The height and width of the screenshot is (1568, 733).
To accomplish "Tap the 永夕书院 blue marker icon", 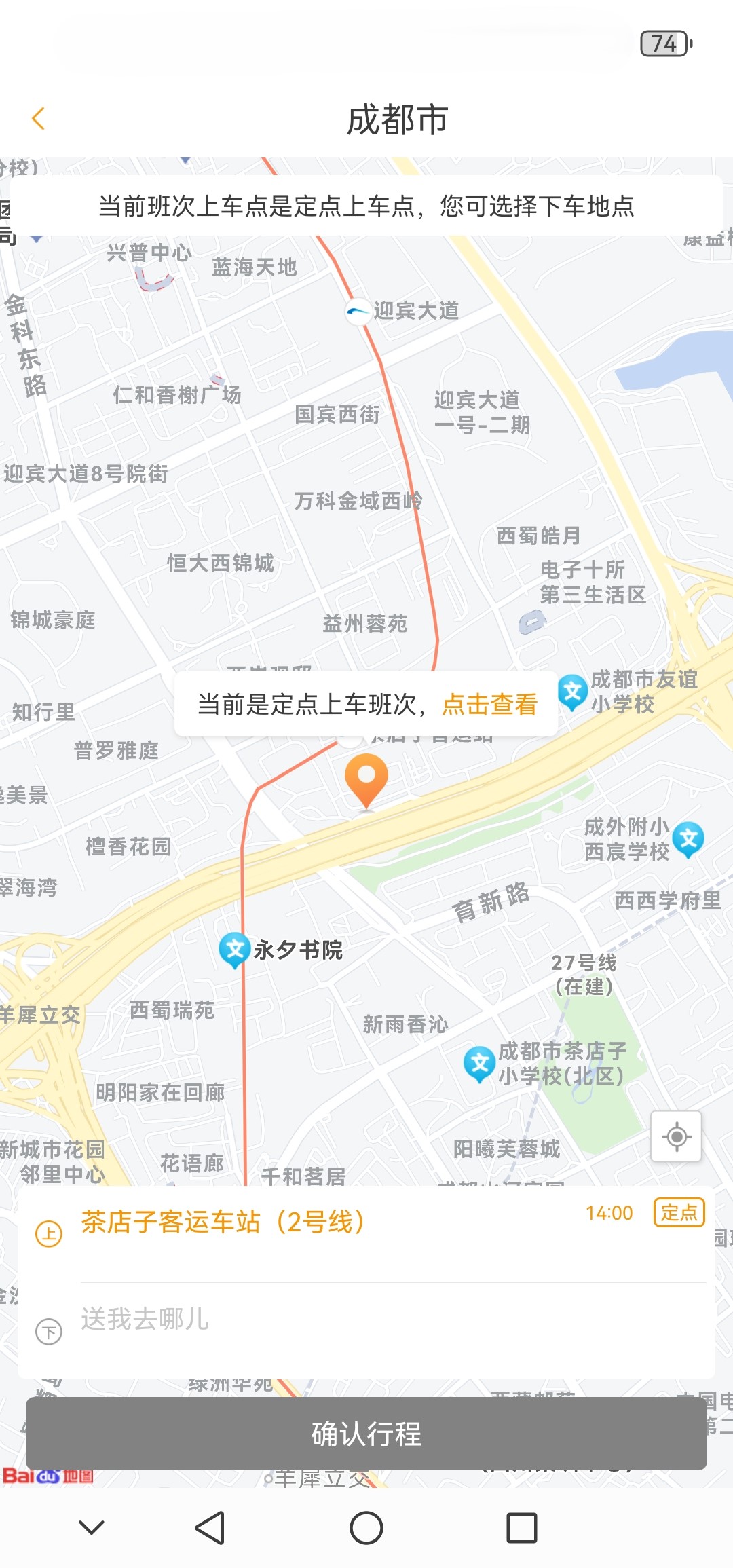I will point(234,950).
